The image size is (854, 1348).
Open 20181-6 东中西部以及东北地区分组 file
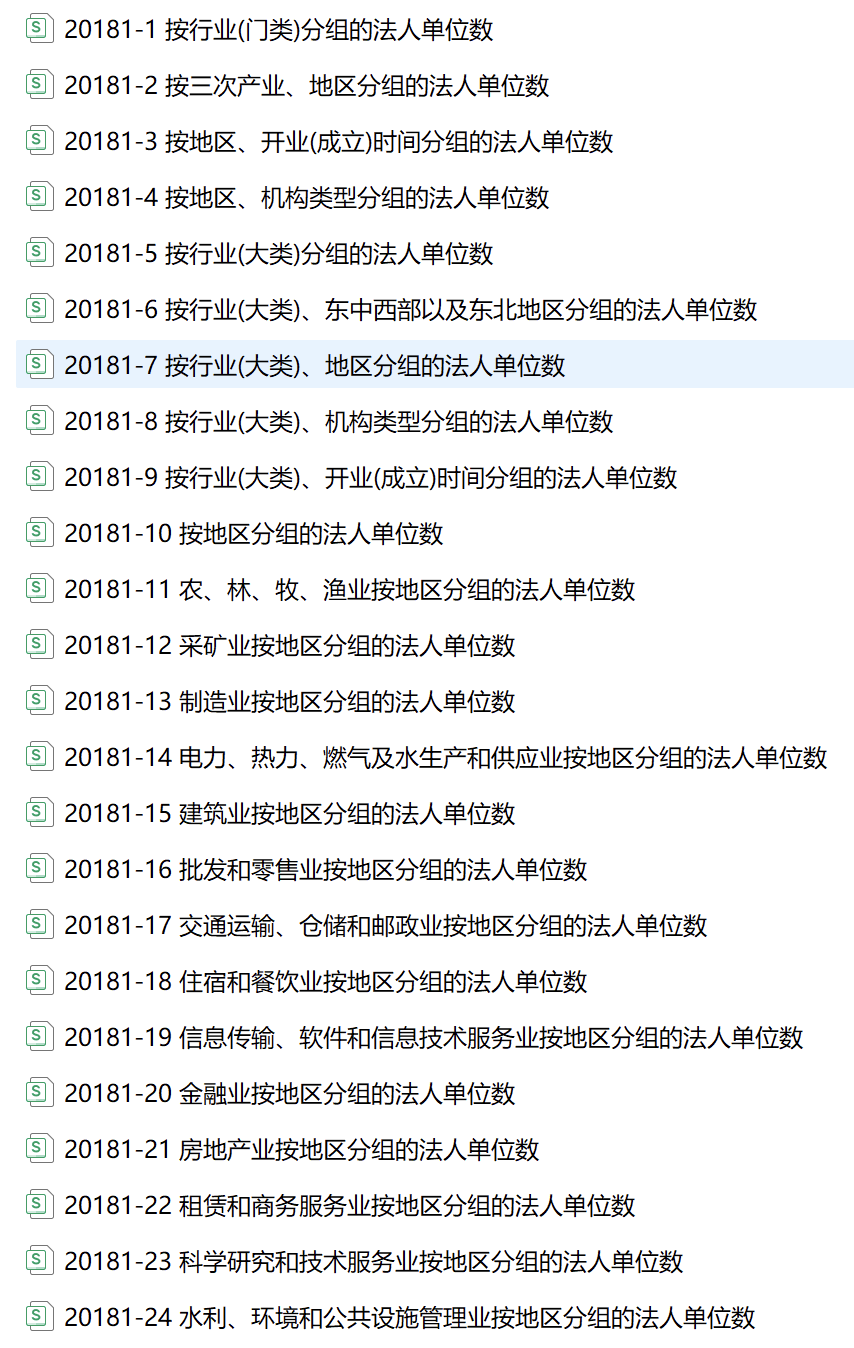tap(410, 310)
